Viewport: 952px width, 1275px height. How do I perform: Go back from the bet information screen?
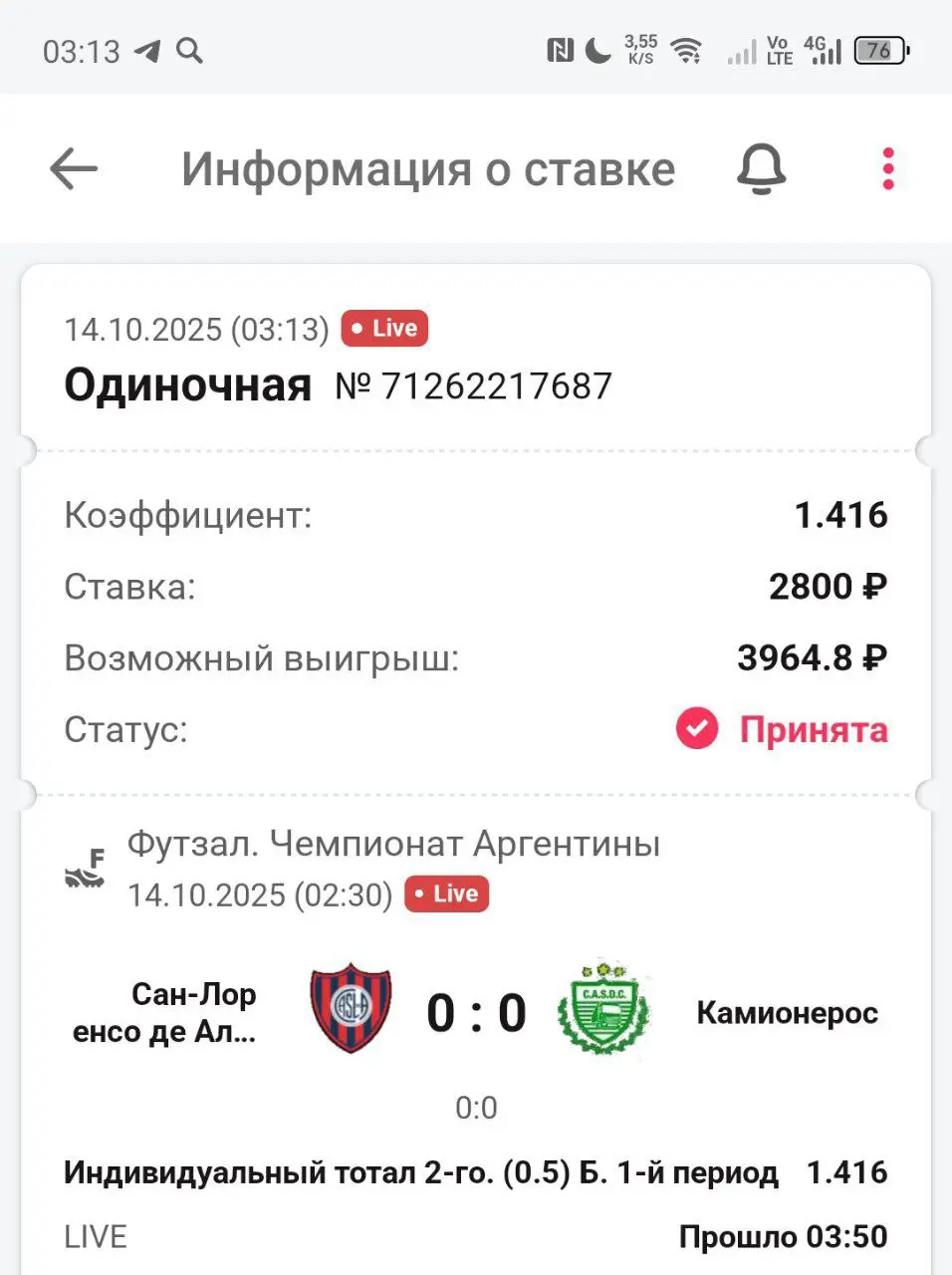[74, 169]
